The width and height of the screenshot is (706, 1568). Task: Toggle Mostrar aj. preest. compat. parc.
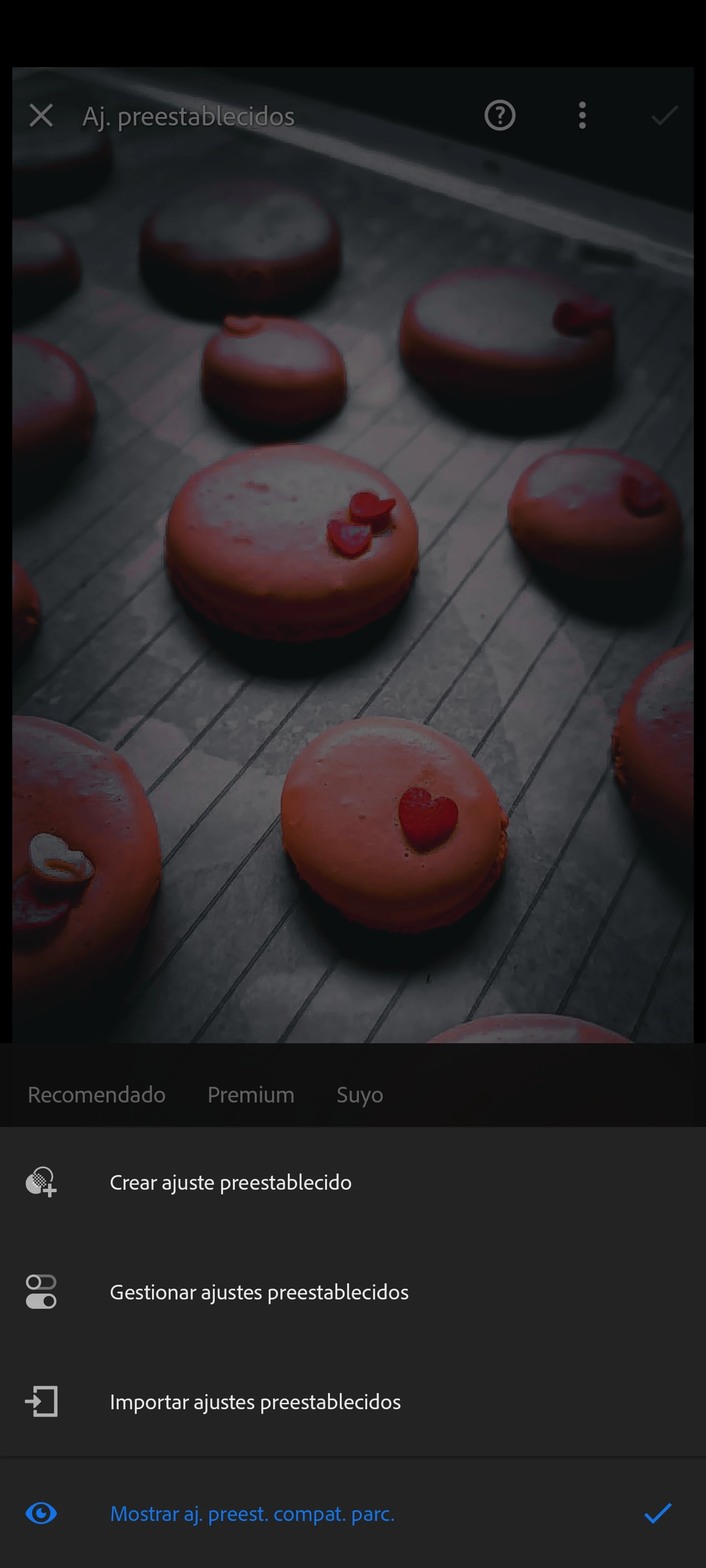pos(252,1513)
